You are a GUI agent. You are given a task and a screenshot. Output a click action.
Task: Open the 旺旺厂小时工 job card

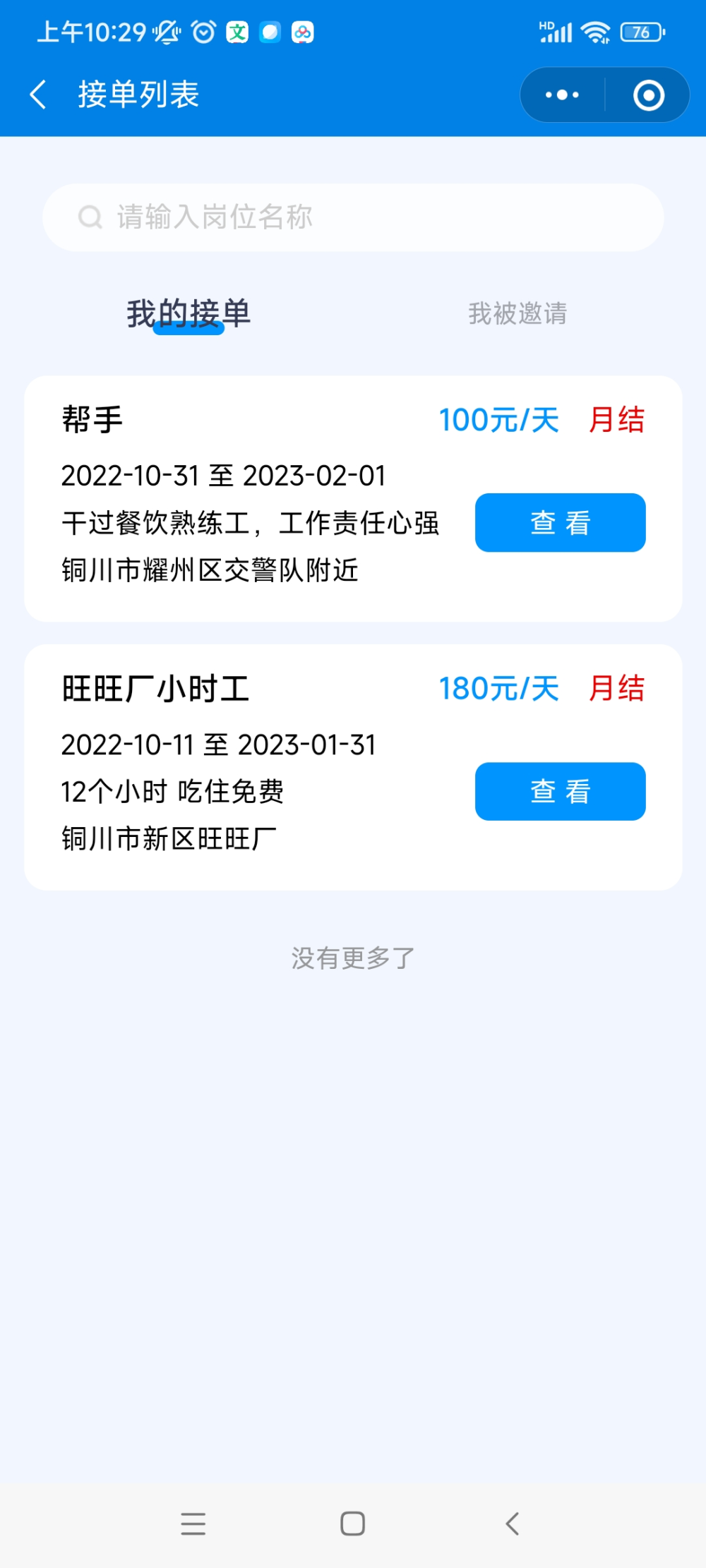pyautogui.click(x=353, y=767)
